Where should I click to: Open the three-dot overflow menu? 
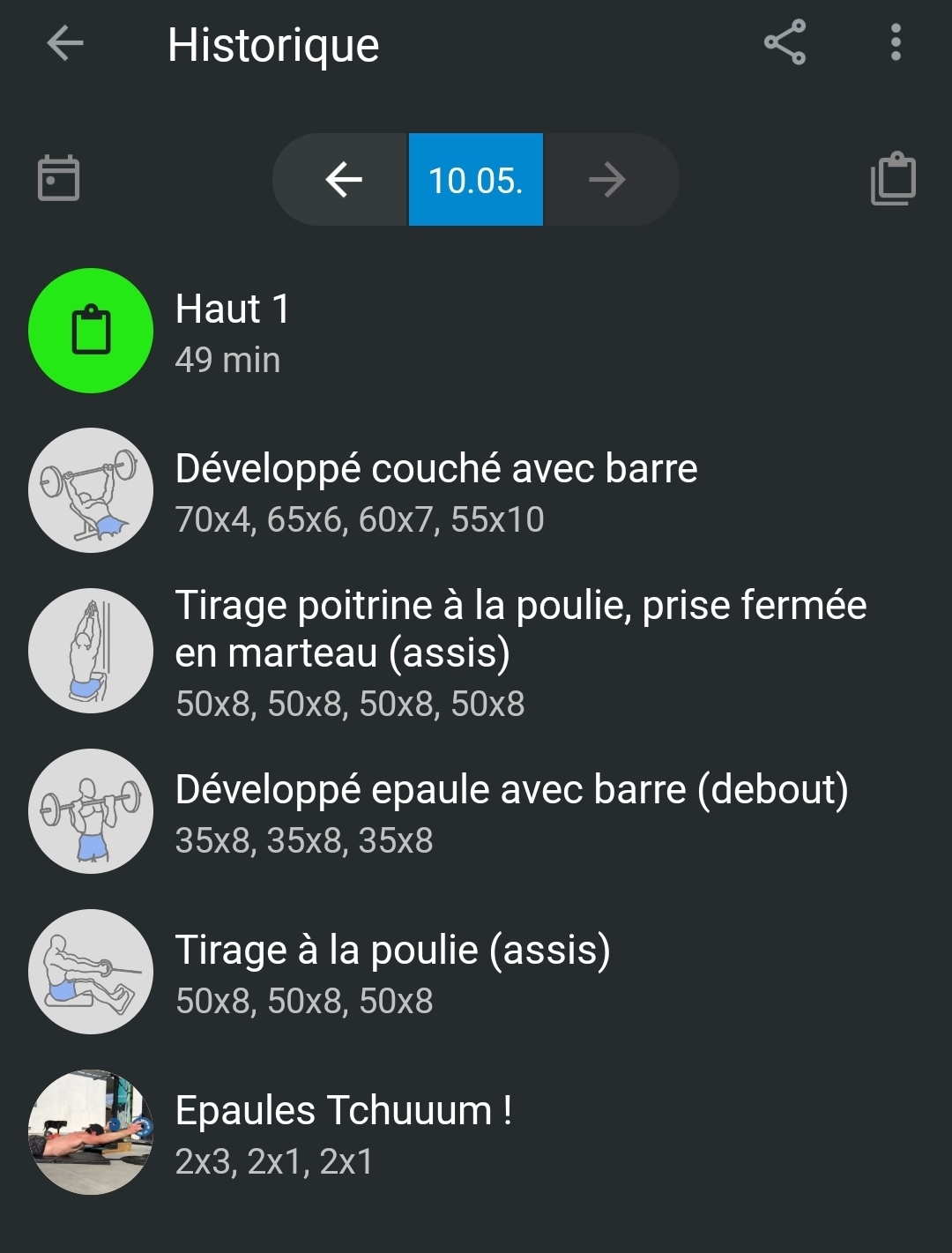tap(896, 42)
